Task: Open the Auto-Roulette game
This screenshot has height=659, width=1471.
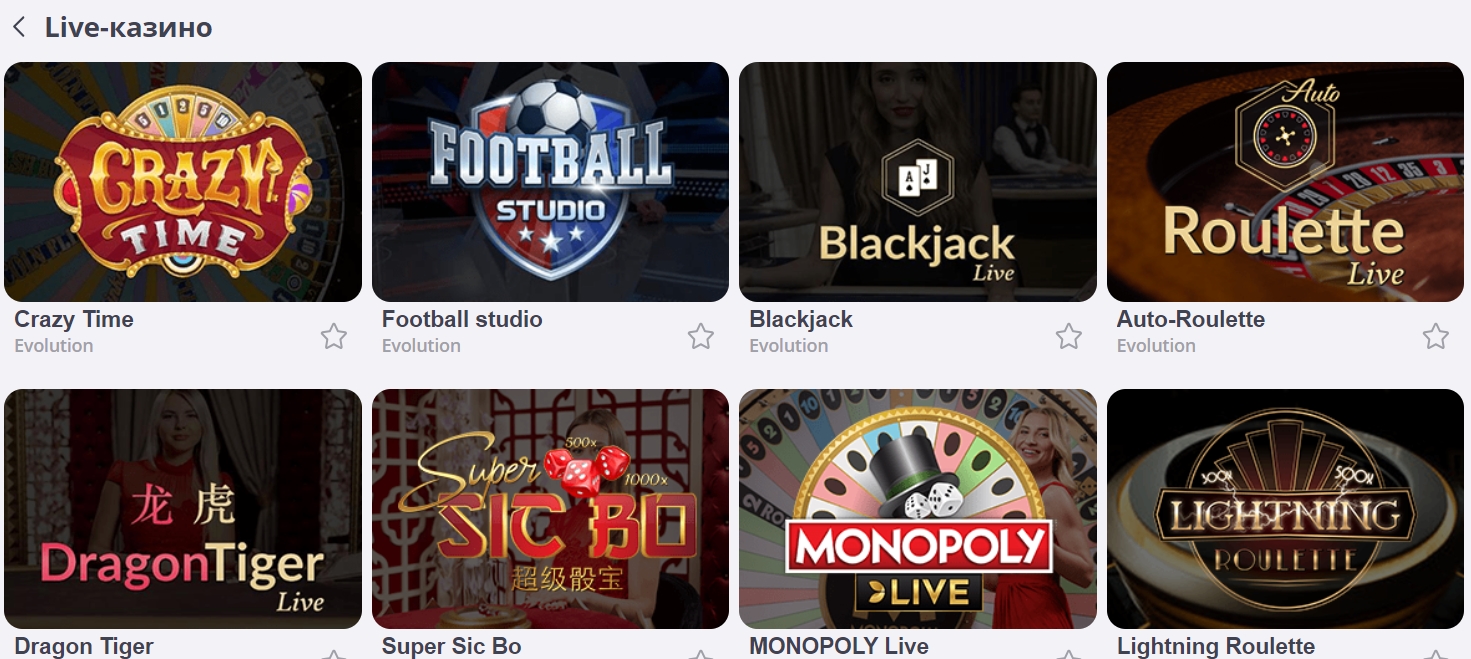Action: [1285, 182]
